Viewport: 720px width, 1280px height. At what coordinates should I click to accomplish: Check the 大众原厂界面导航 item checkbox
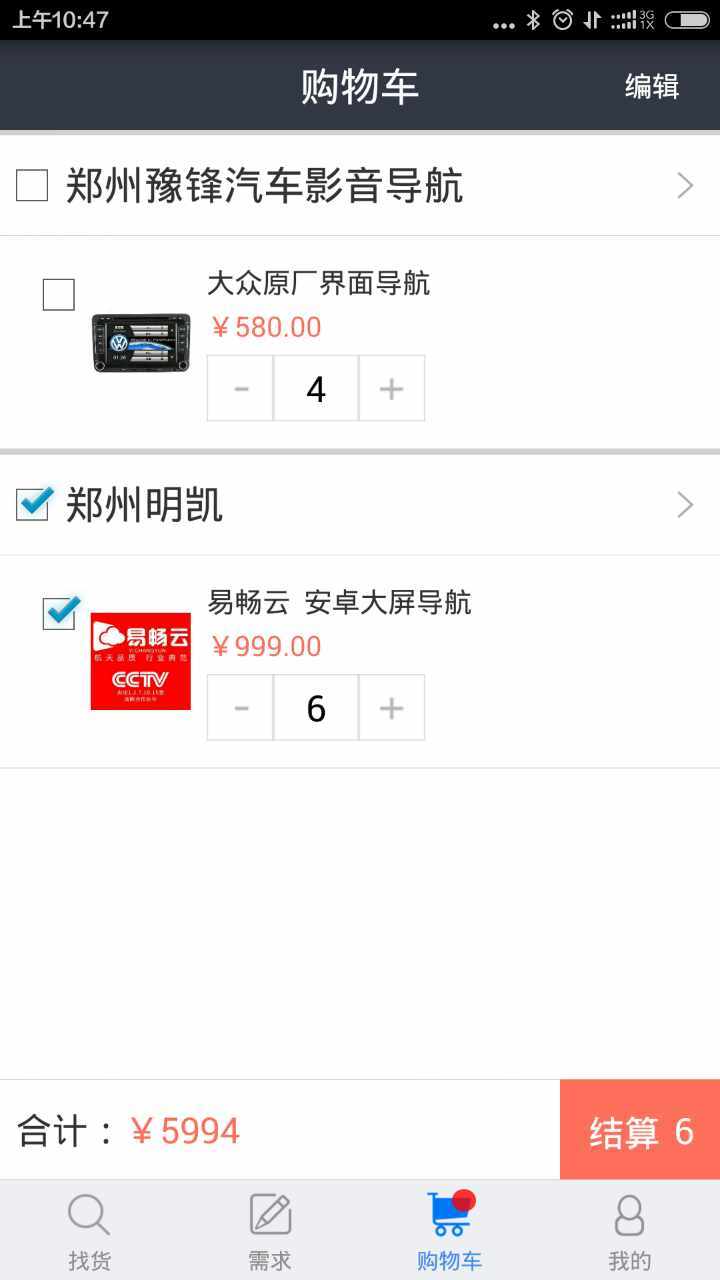[x=58, y=295]
